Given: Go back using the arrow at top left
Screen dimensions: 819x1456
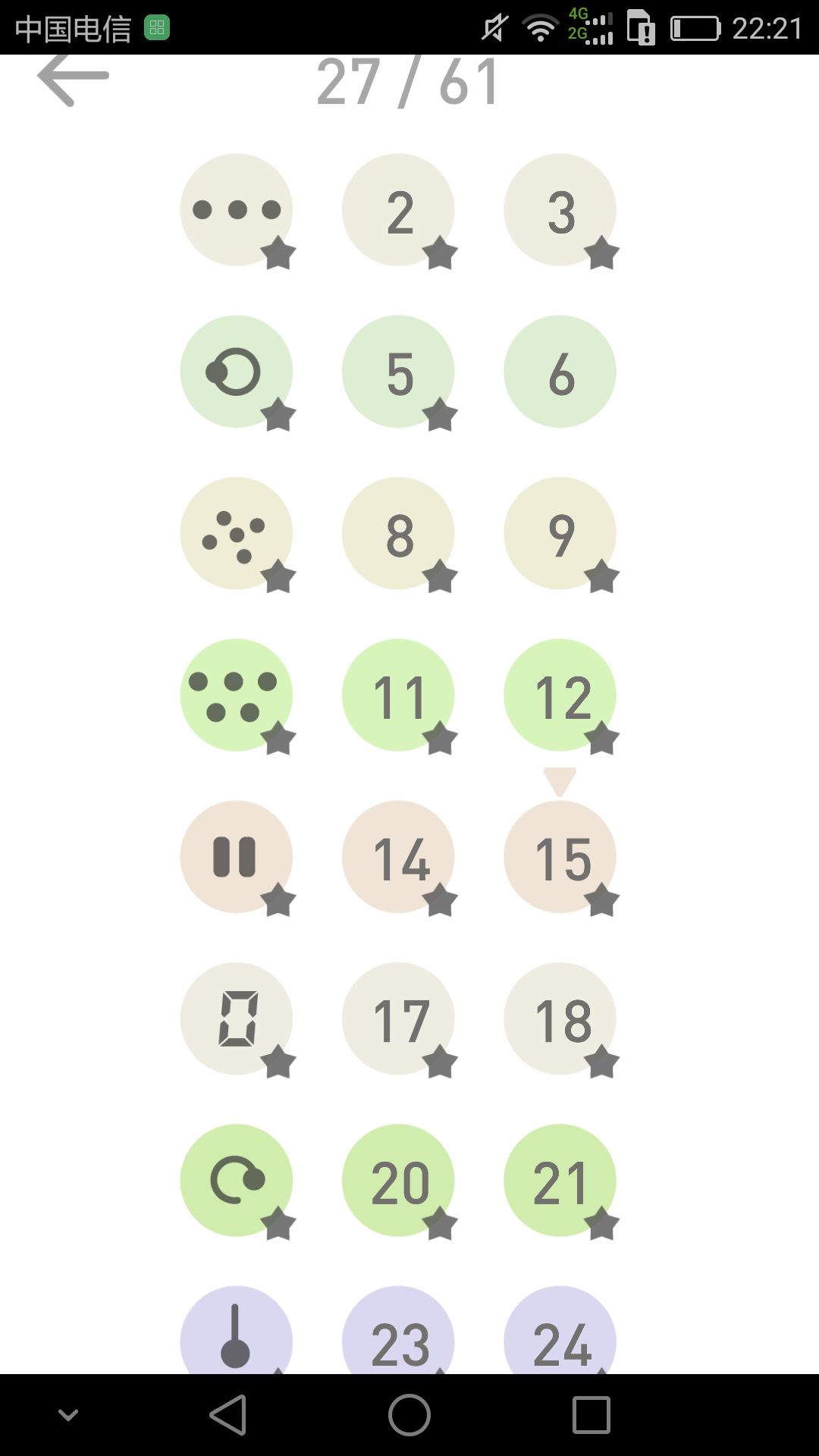Looking at the screenshot, I should coord(74,76).
